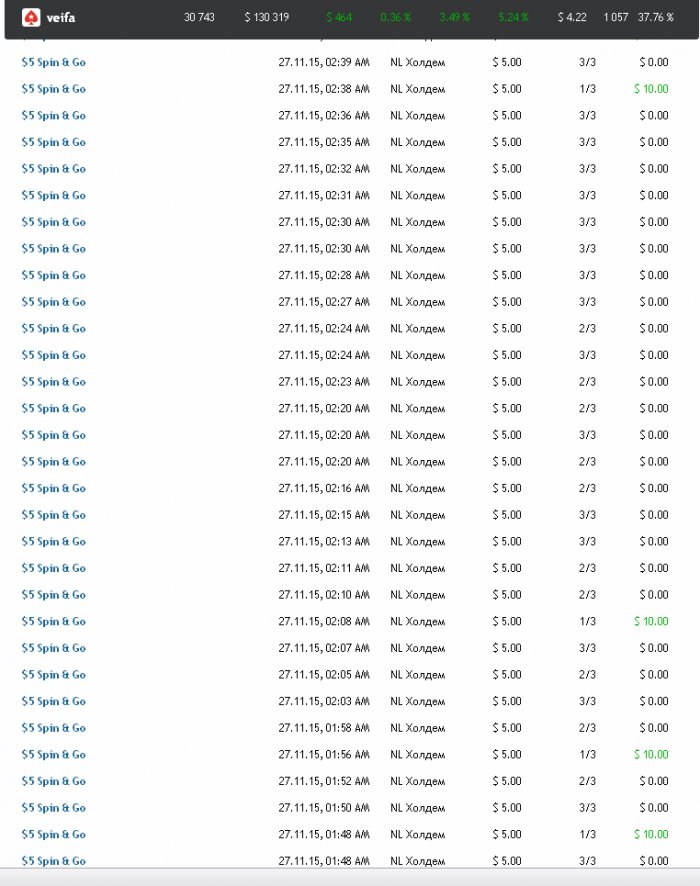Open the $5 Spin & Go at 02:16 AM
This screenshot has height=886, width=700.
pos(53,488)
